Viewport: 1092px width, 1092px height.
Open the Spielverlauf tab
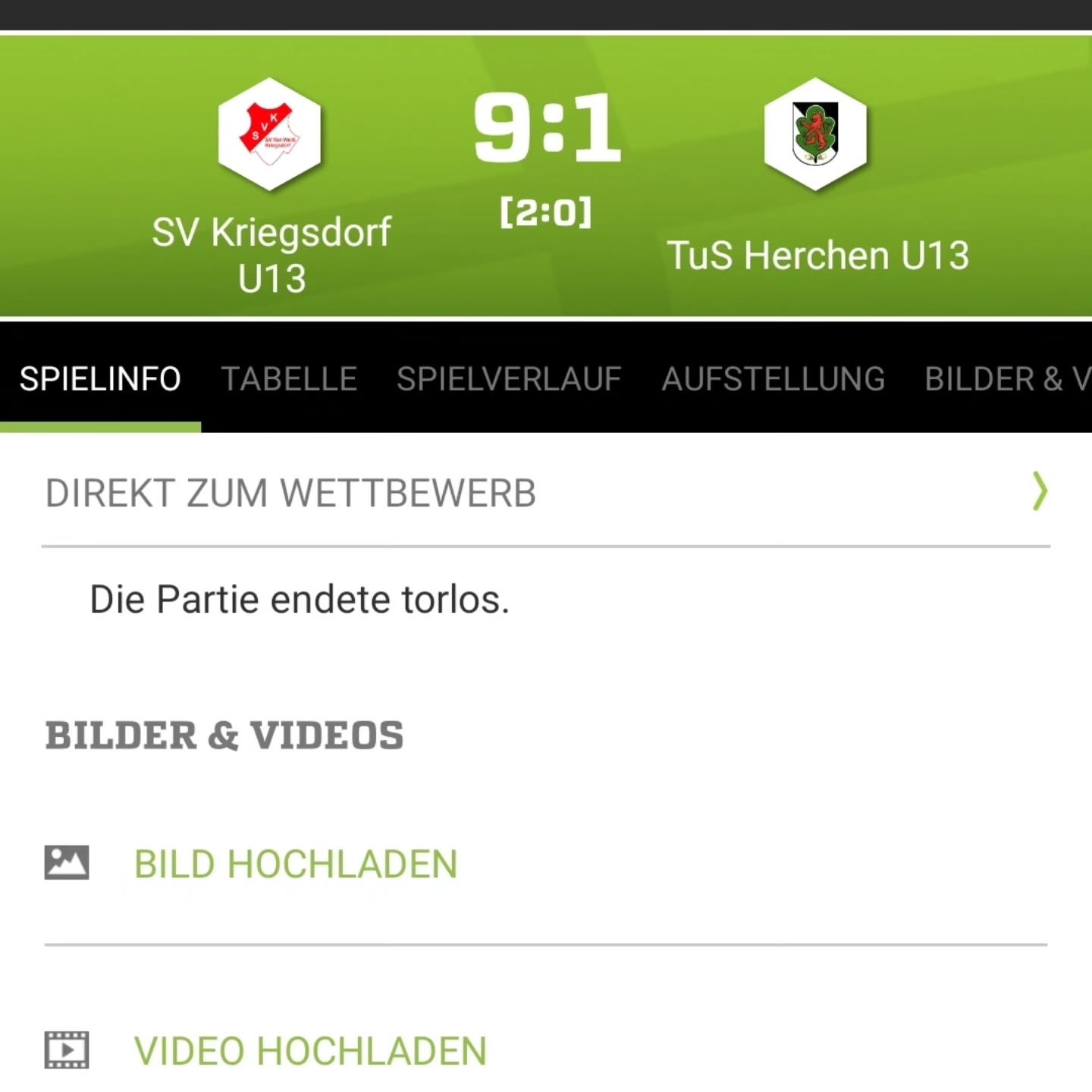tap(509, 379)
